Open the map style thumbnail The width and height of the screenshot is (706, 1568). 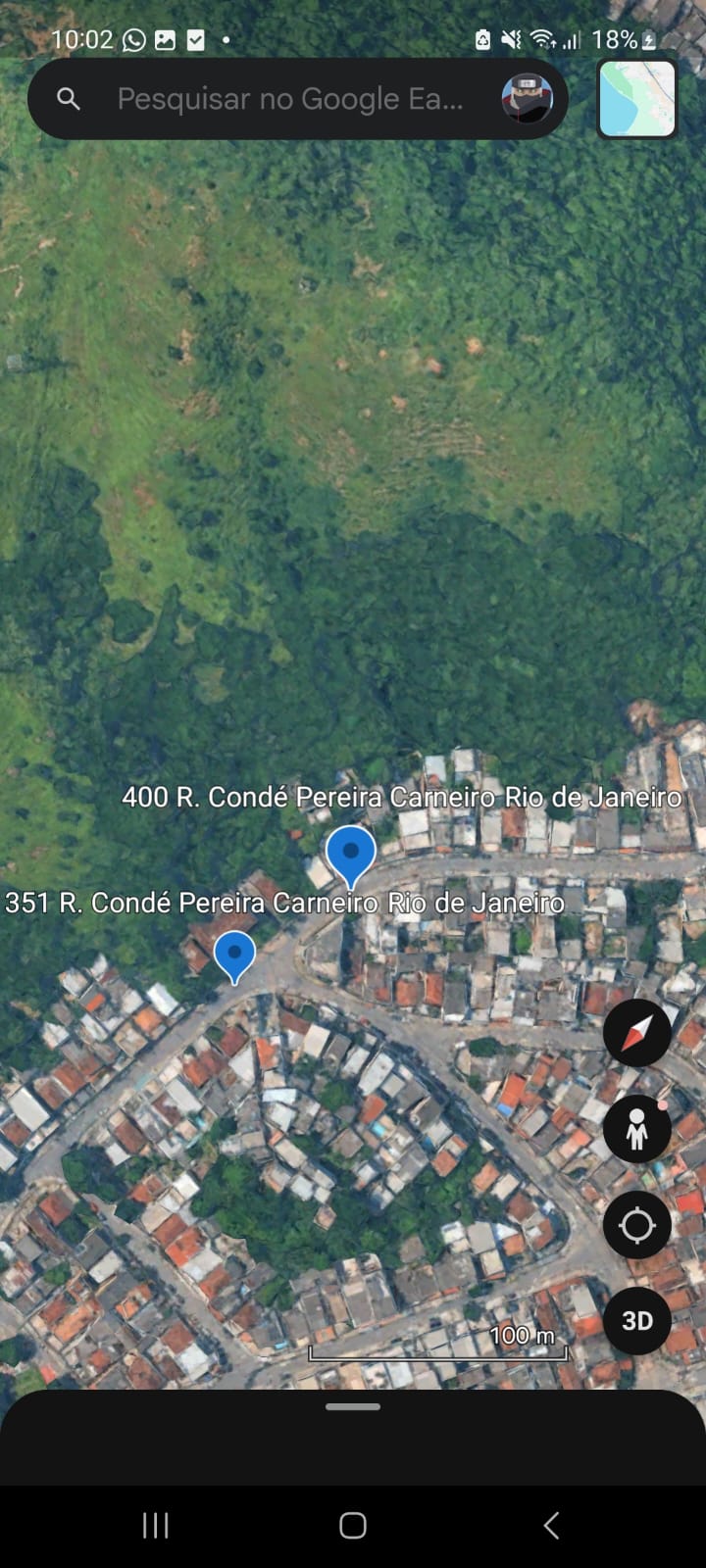(637, 99)
